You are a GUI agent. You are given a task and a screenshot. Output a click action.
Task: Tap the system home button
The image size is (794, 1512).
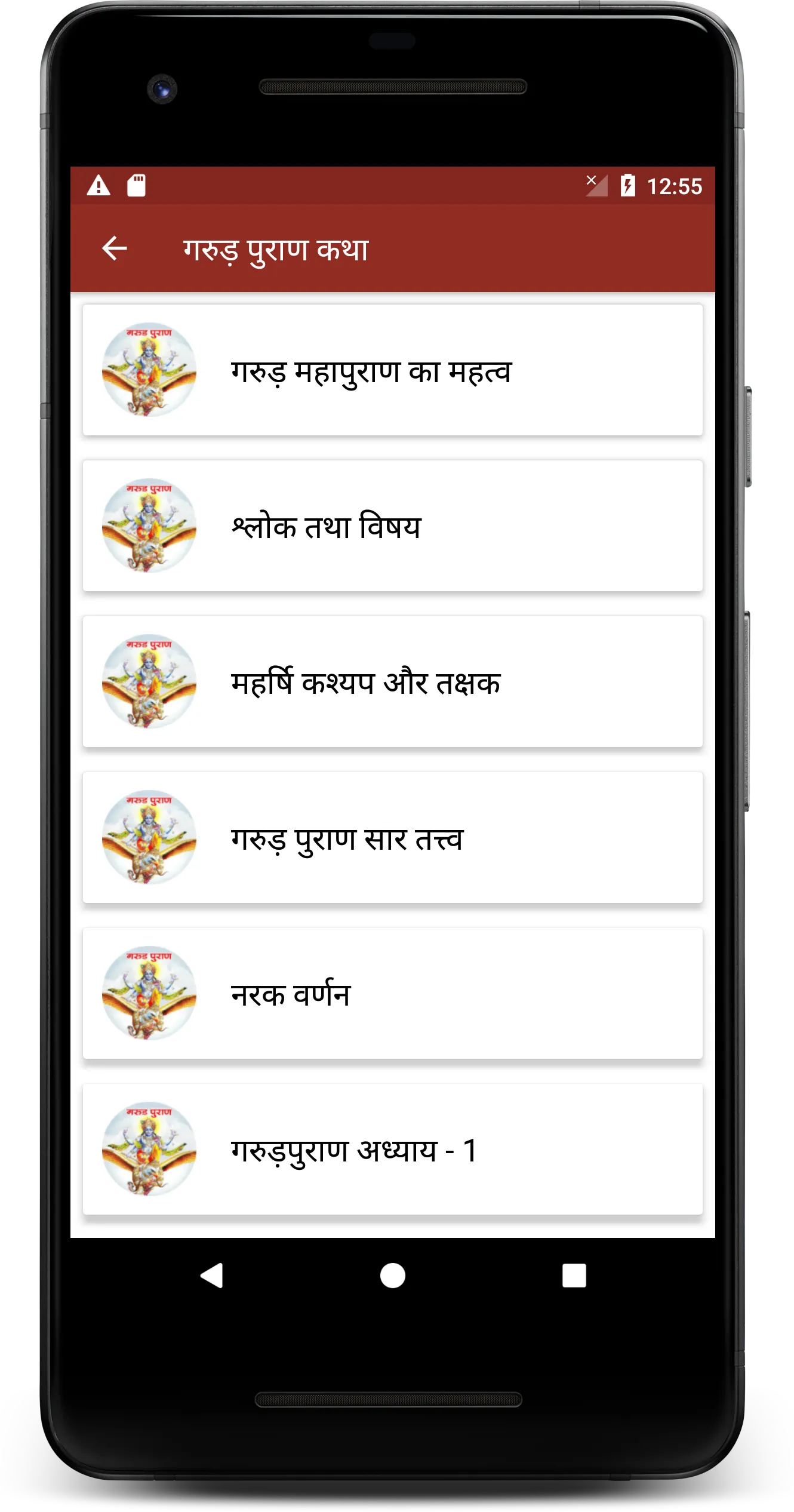point(393,1276)
